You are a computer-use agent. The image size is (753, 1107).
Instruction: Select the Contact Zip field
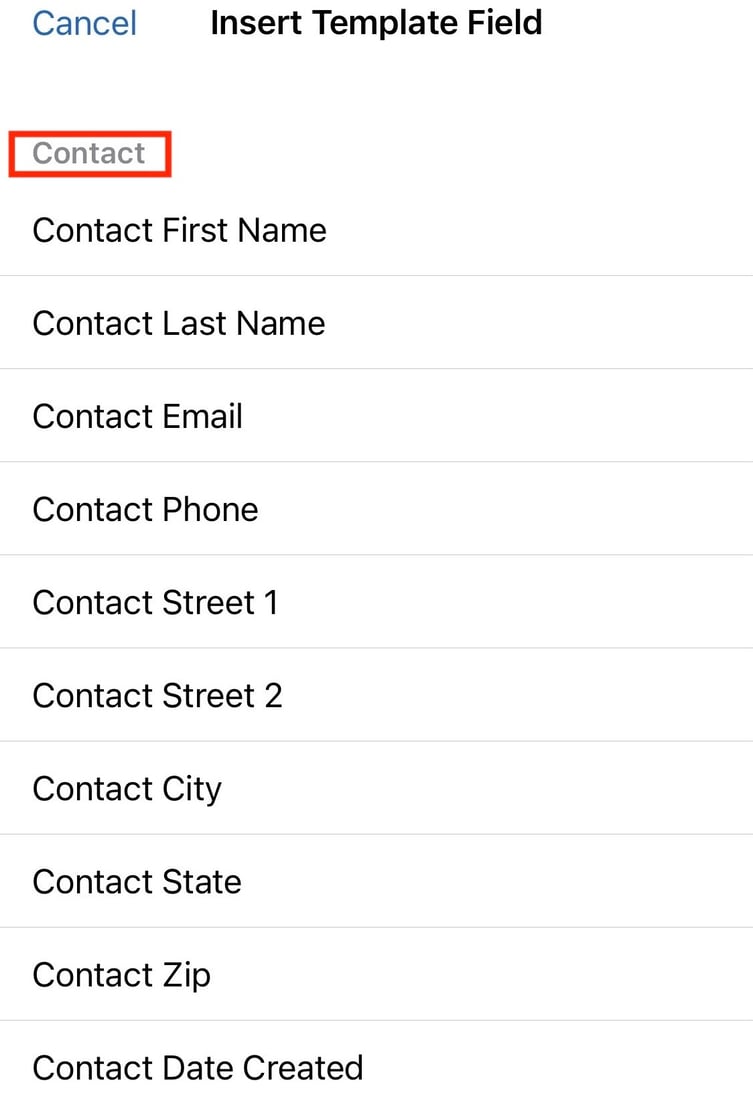click(x=121, y=974)
